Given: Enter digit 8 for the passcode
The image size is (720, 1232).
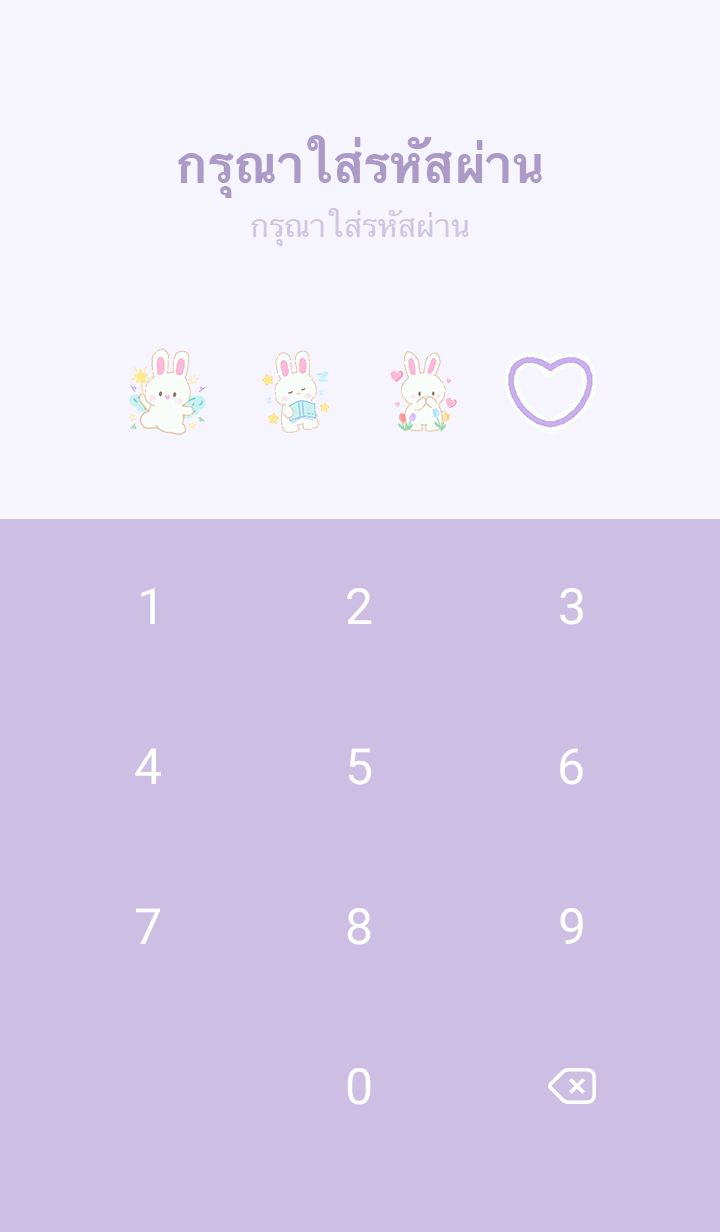Looking at the screenshot, I should click(x=359, y=927).
